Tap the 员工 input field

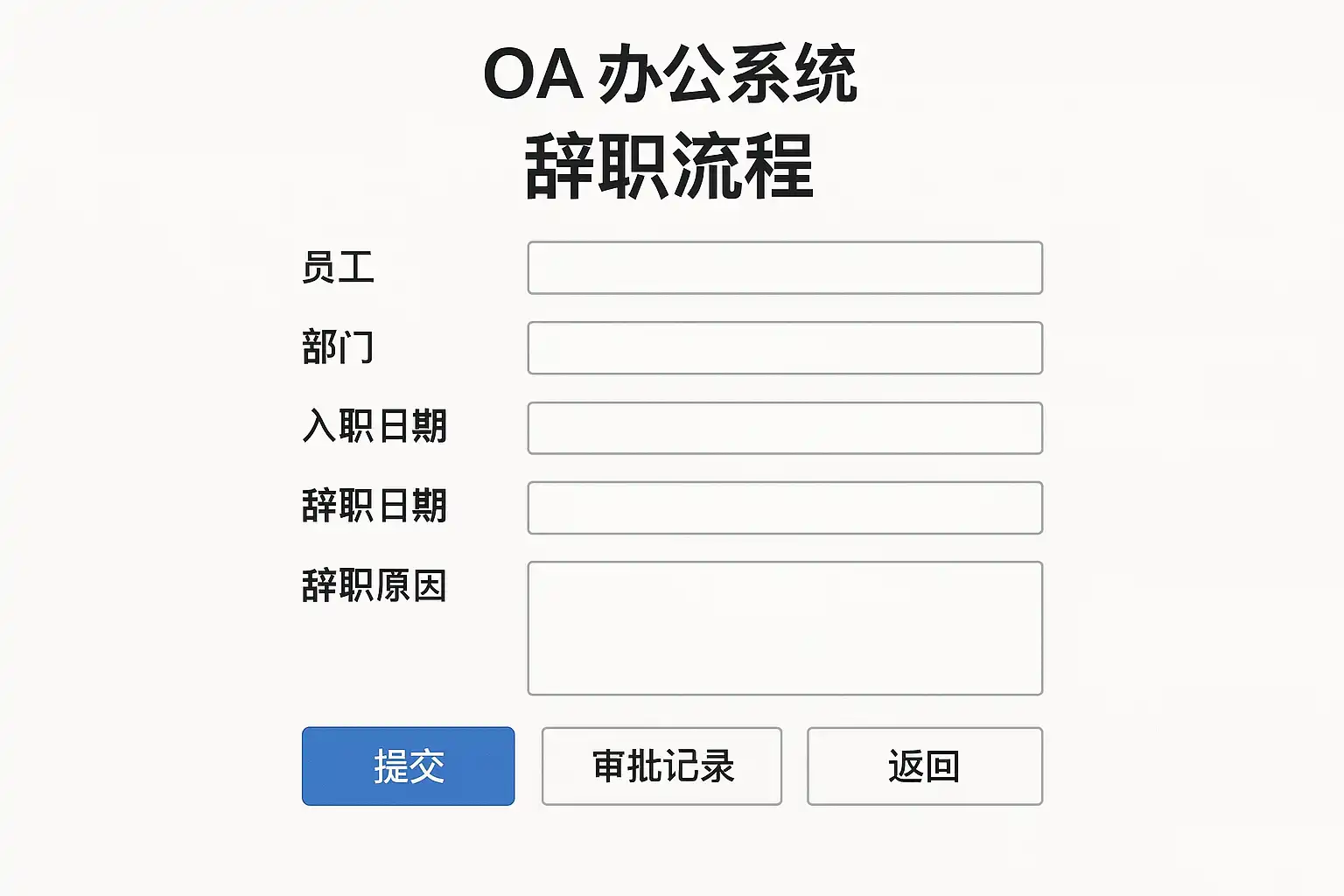(x=785, y=268)
